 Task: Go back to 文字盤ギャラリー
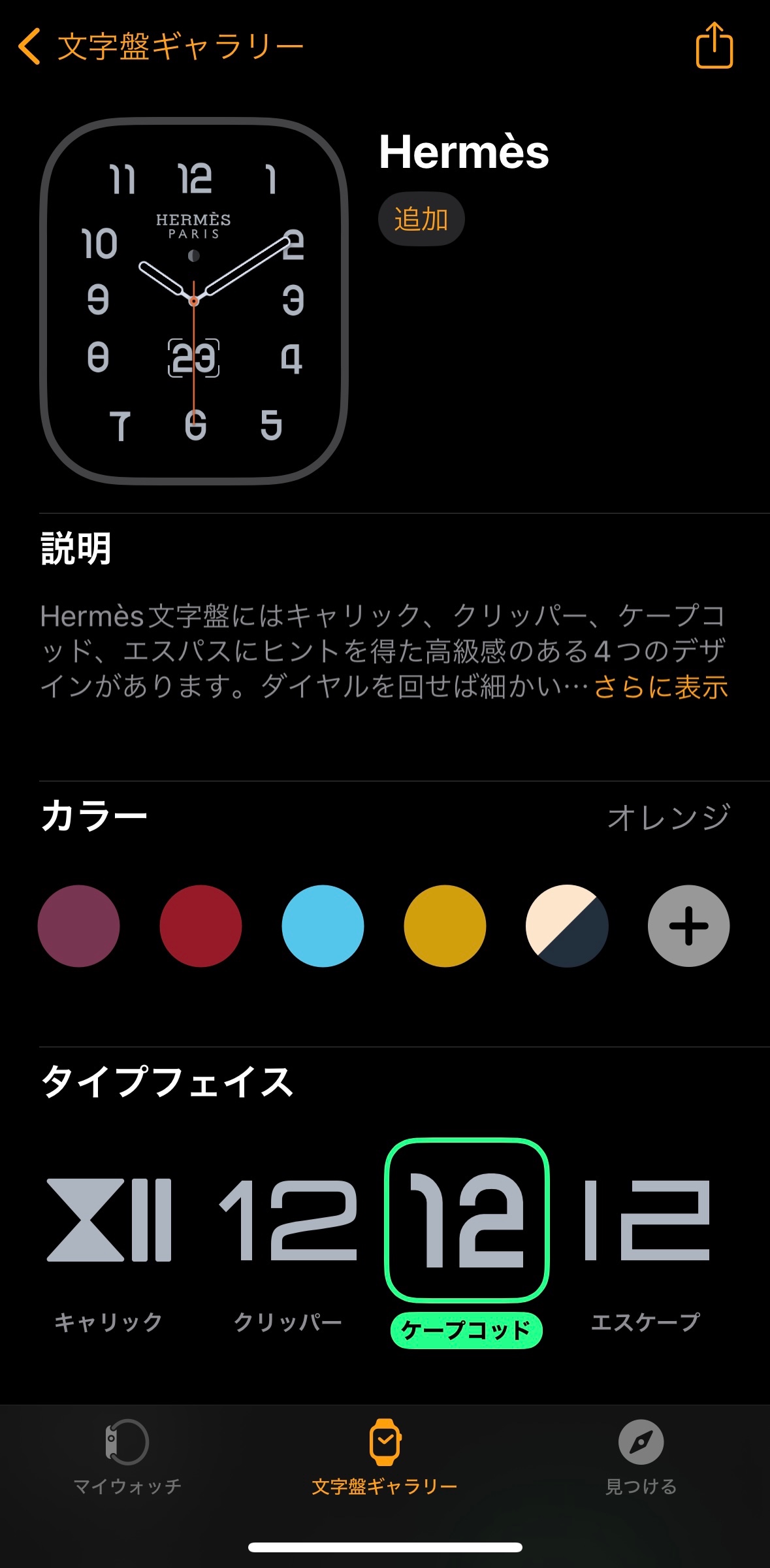tap(160, 47)
